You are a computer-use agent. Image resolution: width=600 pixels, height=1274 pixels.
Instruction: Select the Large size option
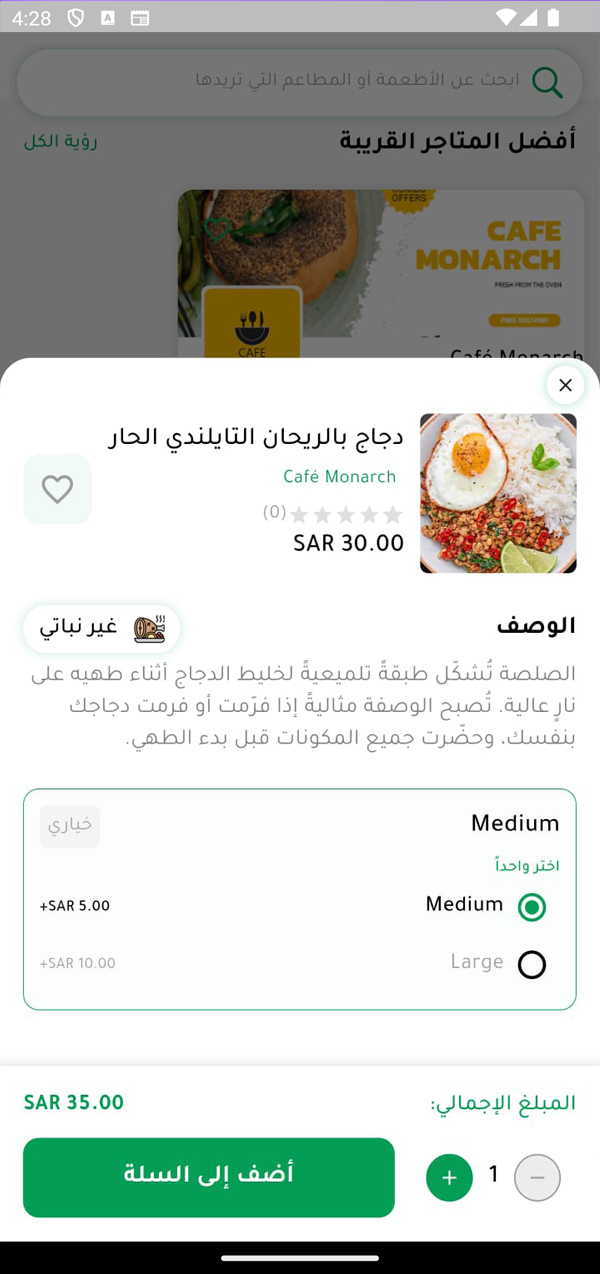[532, 964]
